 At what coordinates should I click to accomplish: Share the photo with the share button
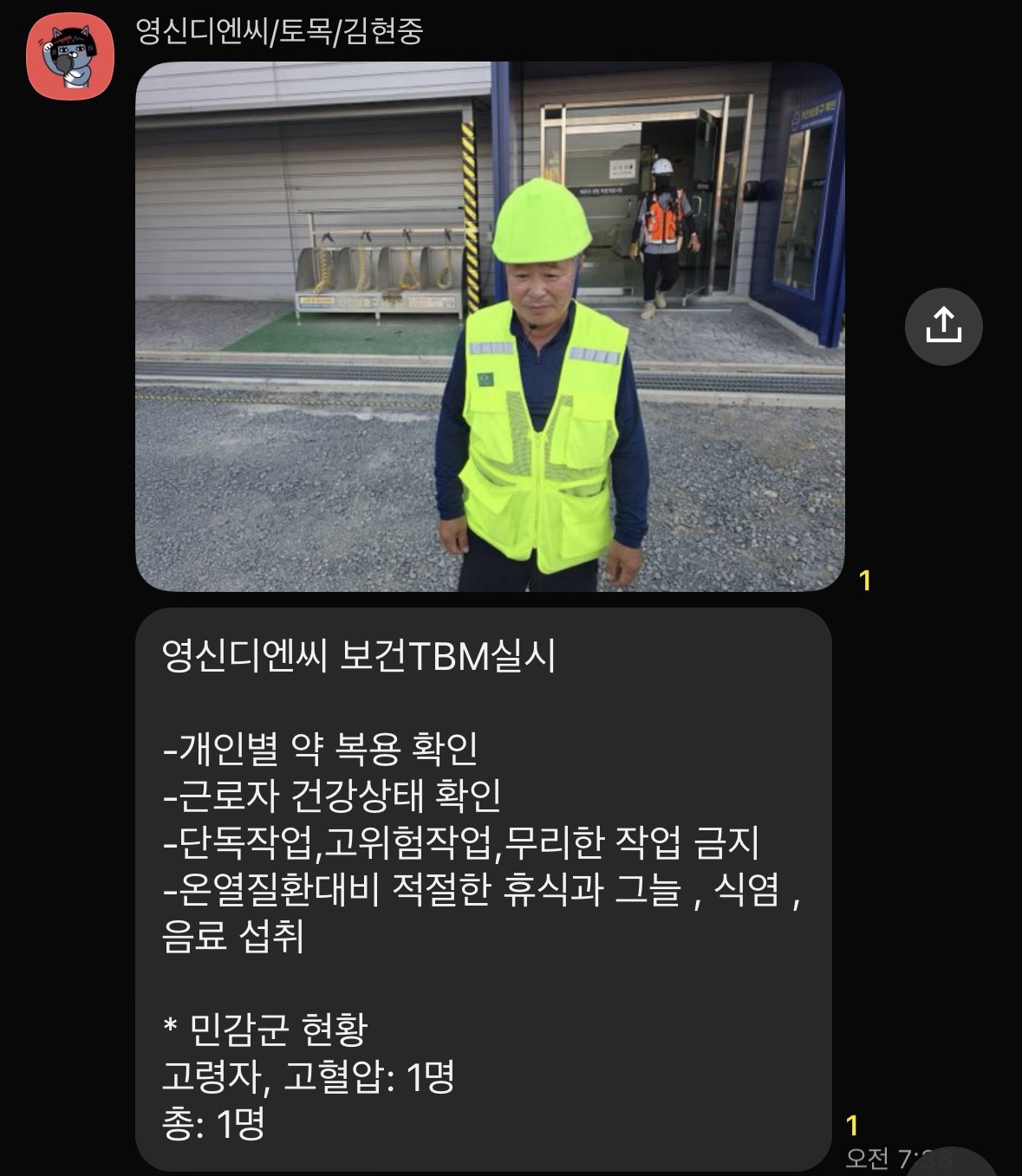943,326
